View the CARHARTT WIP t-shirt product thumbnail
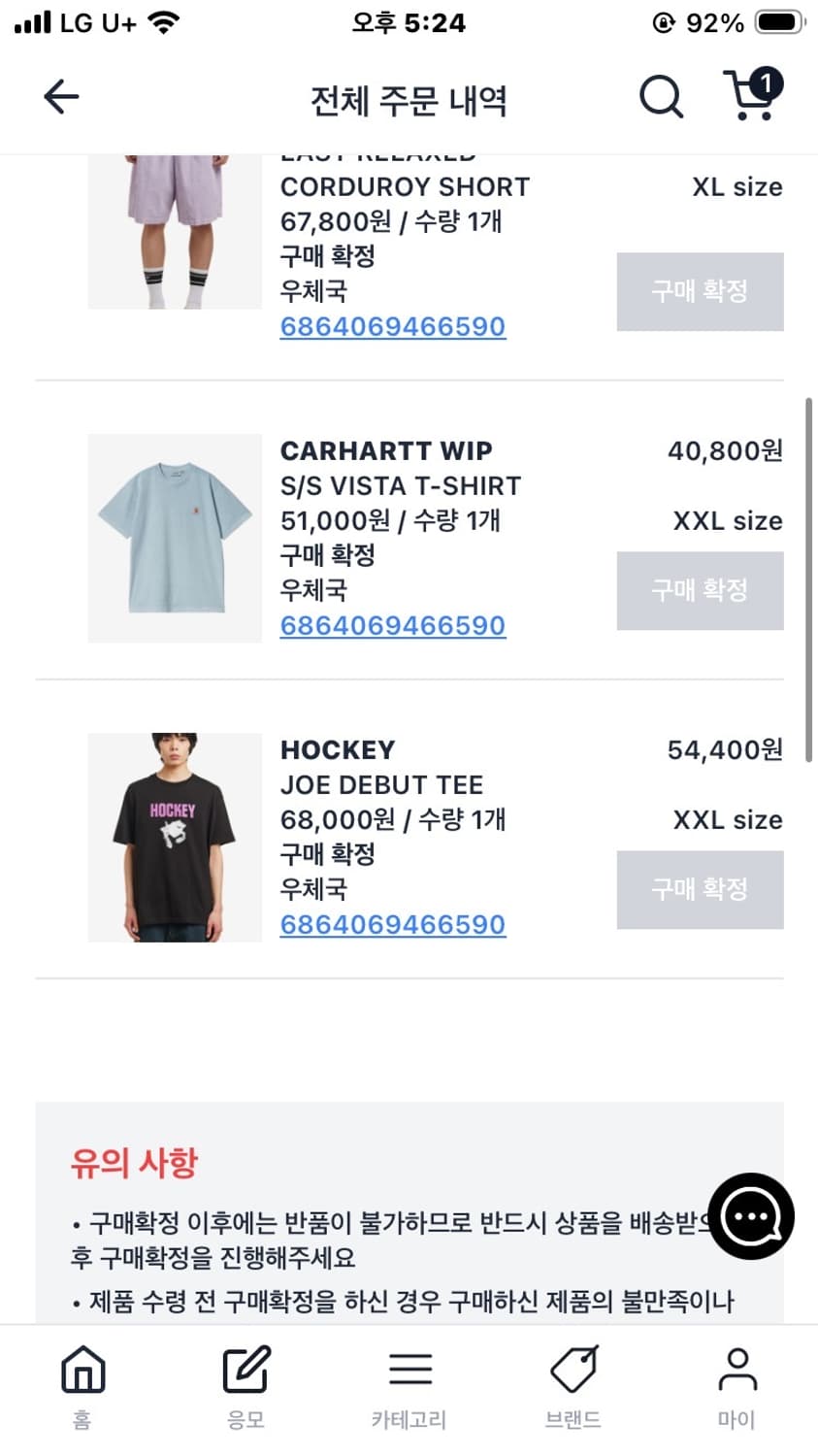Image resolution: width=818 pixels, height=1456 pixels. pyautogui.click(x=174, y=537)
